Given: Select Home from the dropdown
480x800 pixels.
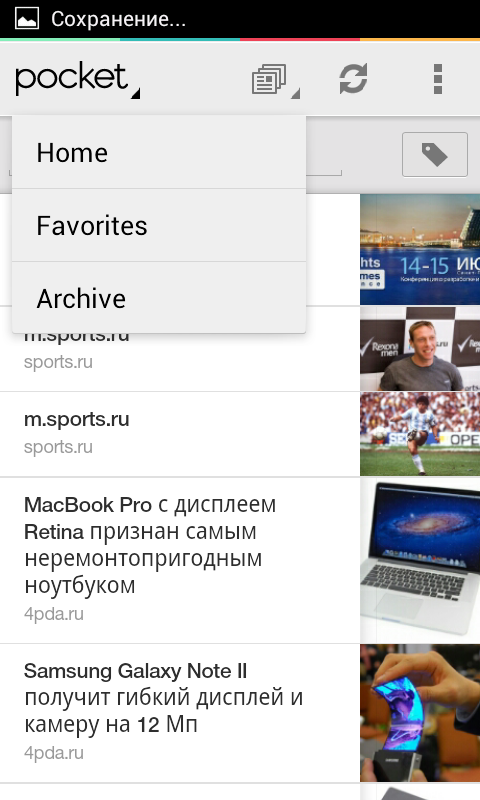Looking at the screenshot, I should (x=159, y=153).
